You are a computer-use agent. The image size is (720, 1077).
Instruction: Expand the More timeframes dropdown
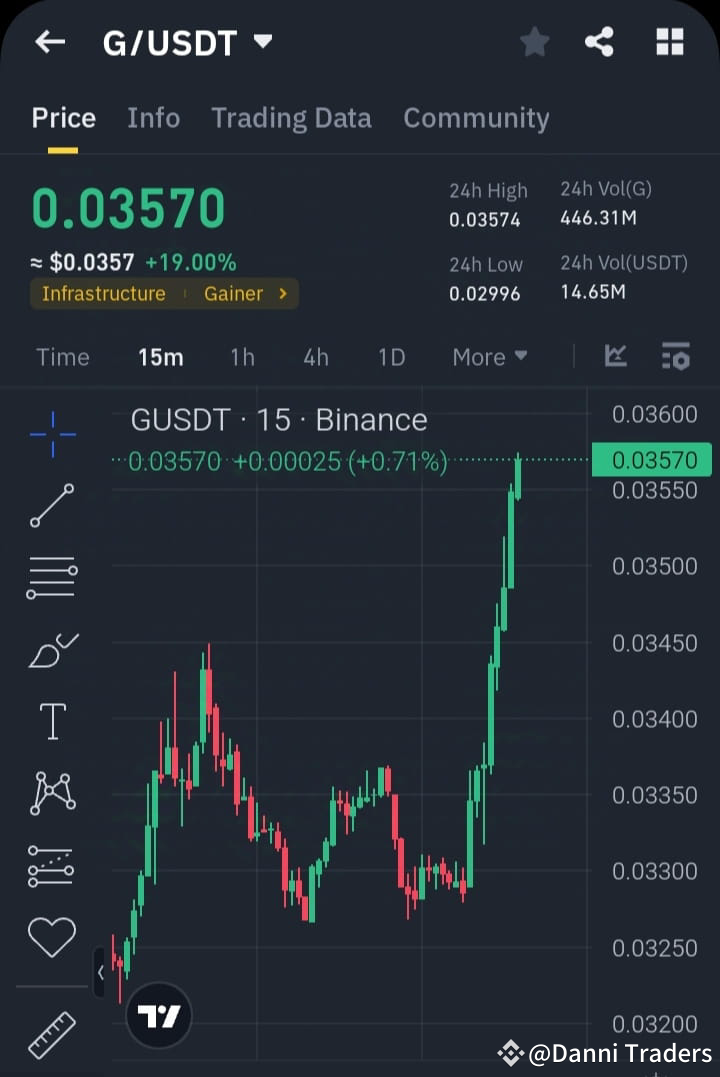[x=489, y=356]
